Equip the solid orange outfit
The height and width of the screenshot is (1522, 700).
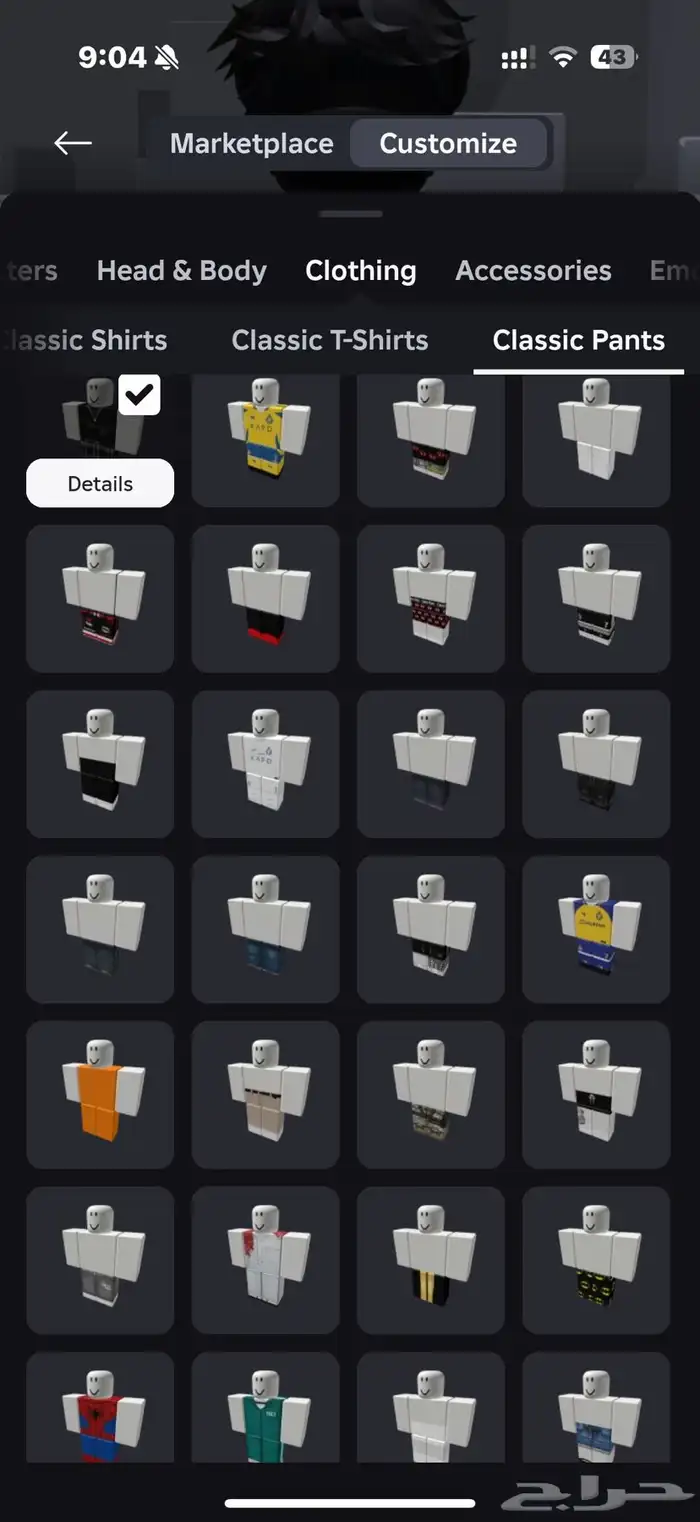(x=100, y=1095)
